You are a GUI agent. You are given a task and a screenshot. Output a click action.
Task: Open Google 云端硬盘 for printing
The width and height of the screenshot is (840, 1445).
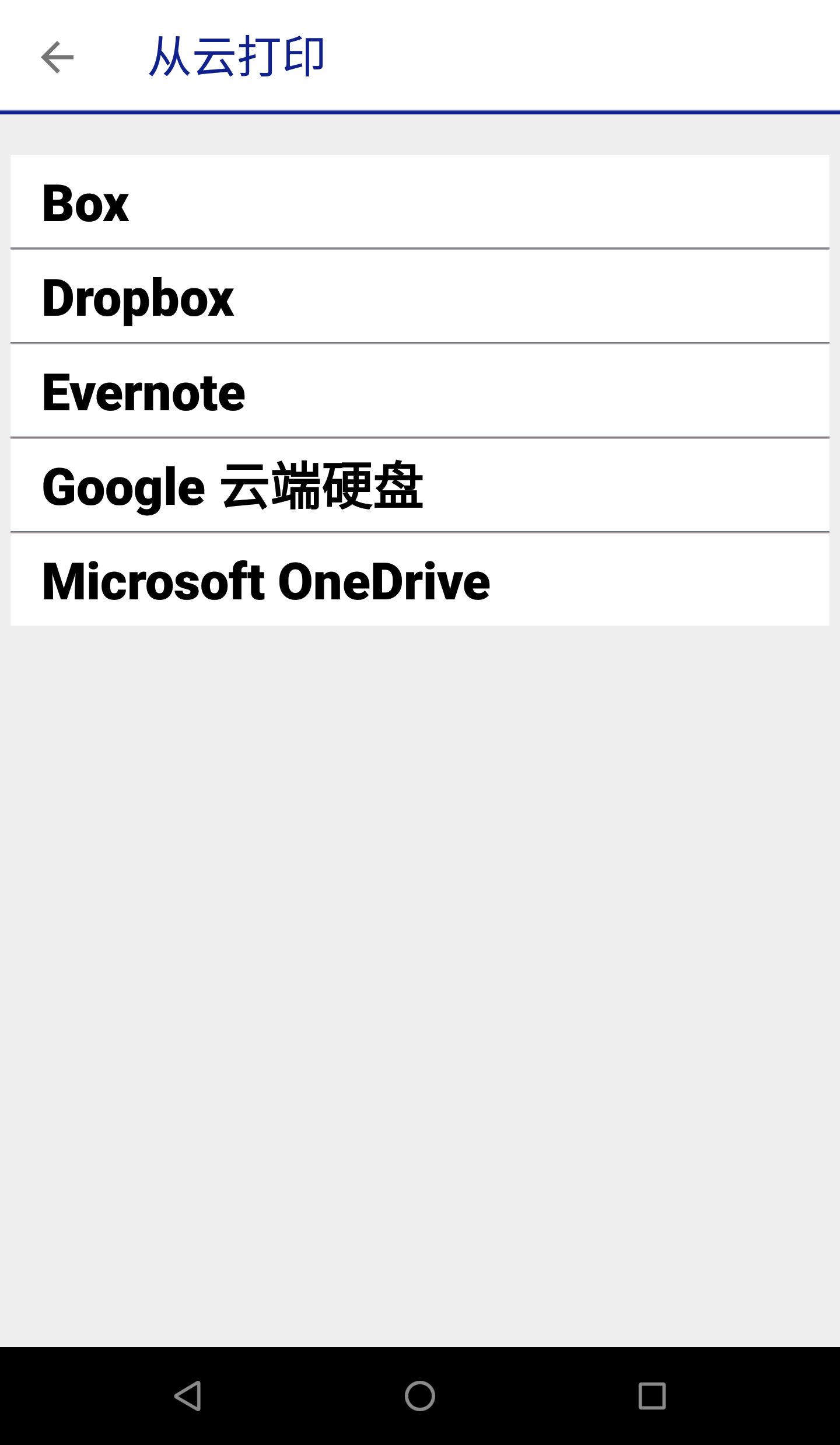click(x=420, y=486)
